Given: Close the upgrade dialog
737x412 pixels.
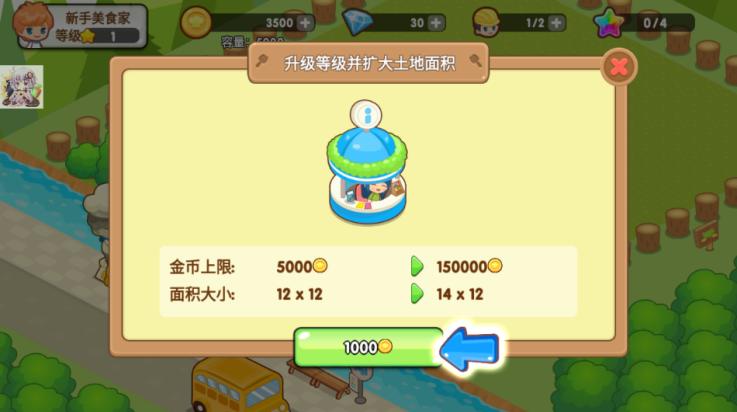Looking at the screenshot, I should (x=619, y=67).
